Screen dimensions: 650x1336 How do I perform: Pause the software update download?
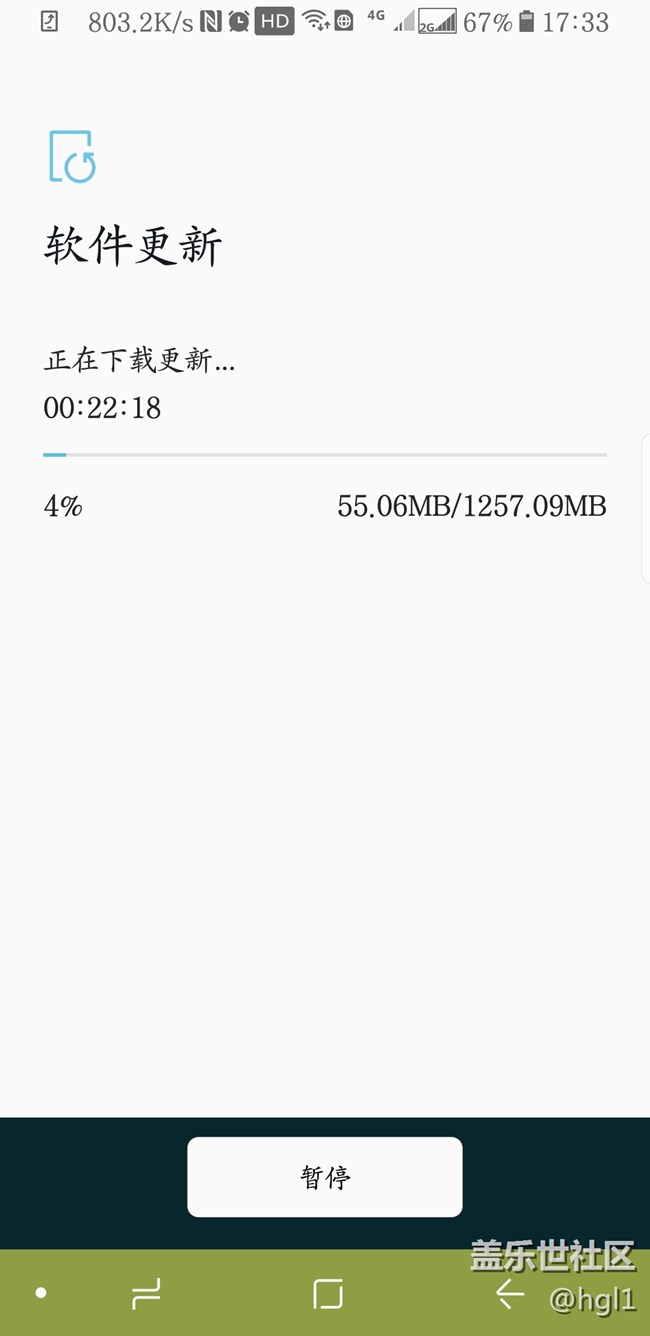coord(325,1177)
